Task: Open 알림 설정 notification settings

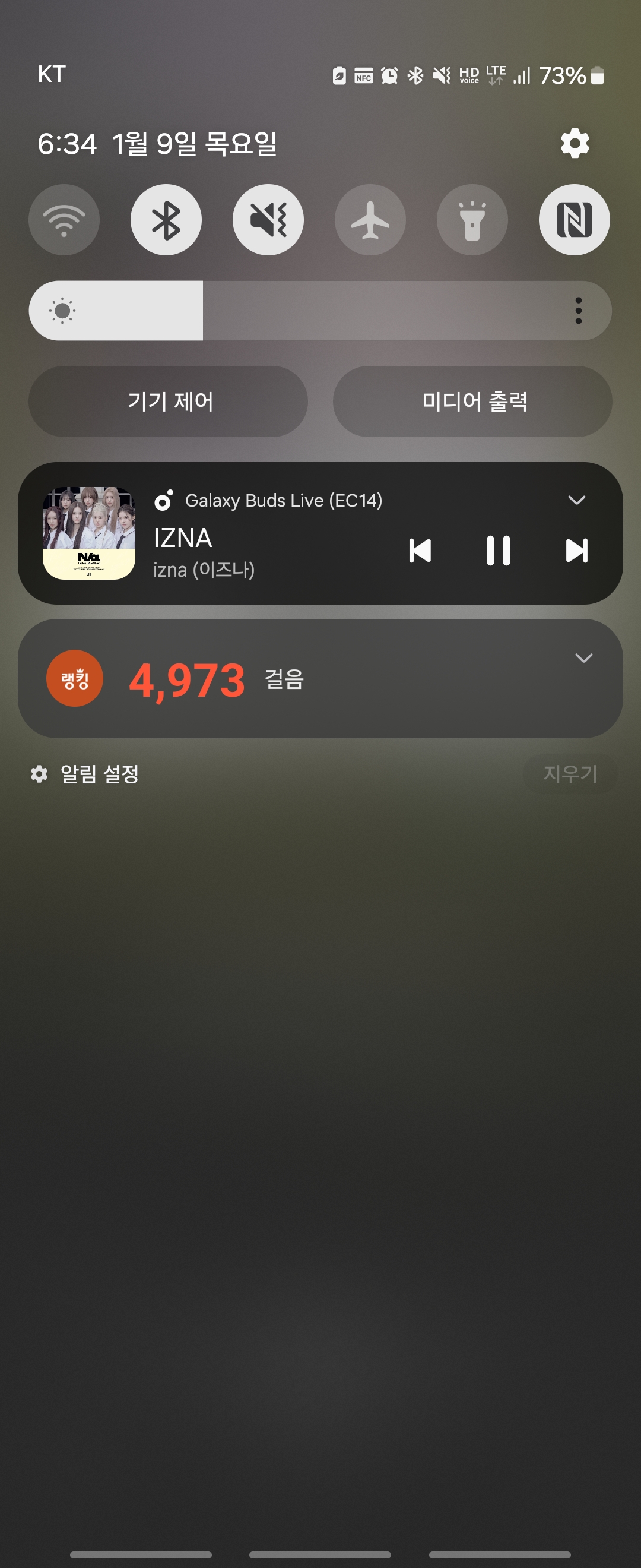Action: point(85,774)
